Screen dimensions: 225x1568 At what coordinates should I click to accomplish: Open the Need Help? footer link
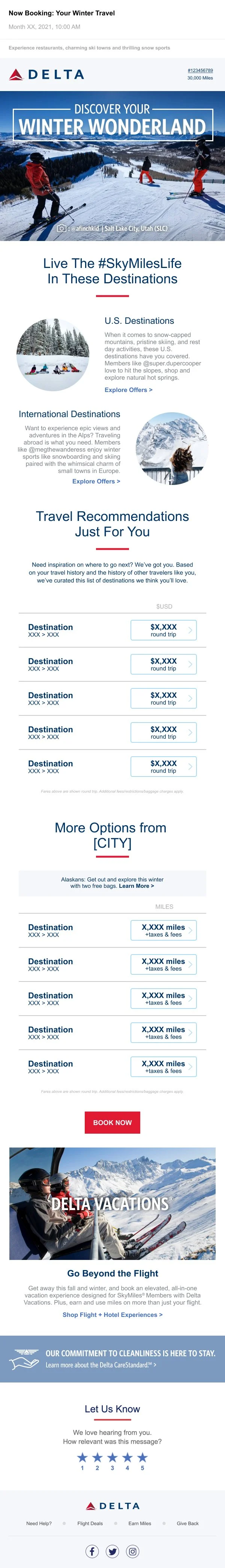coord(39,1523)
